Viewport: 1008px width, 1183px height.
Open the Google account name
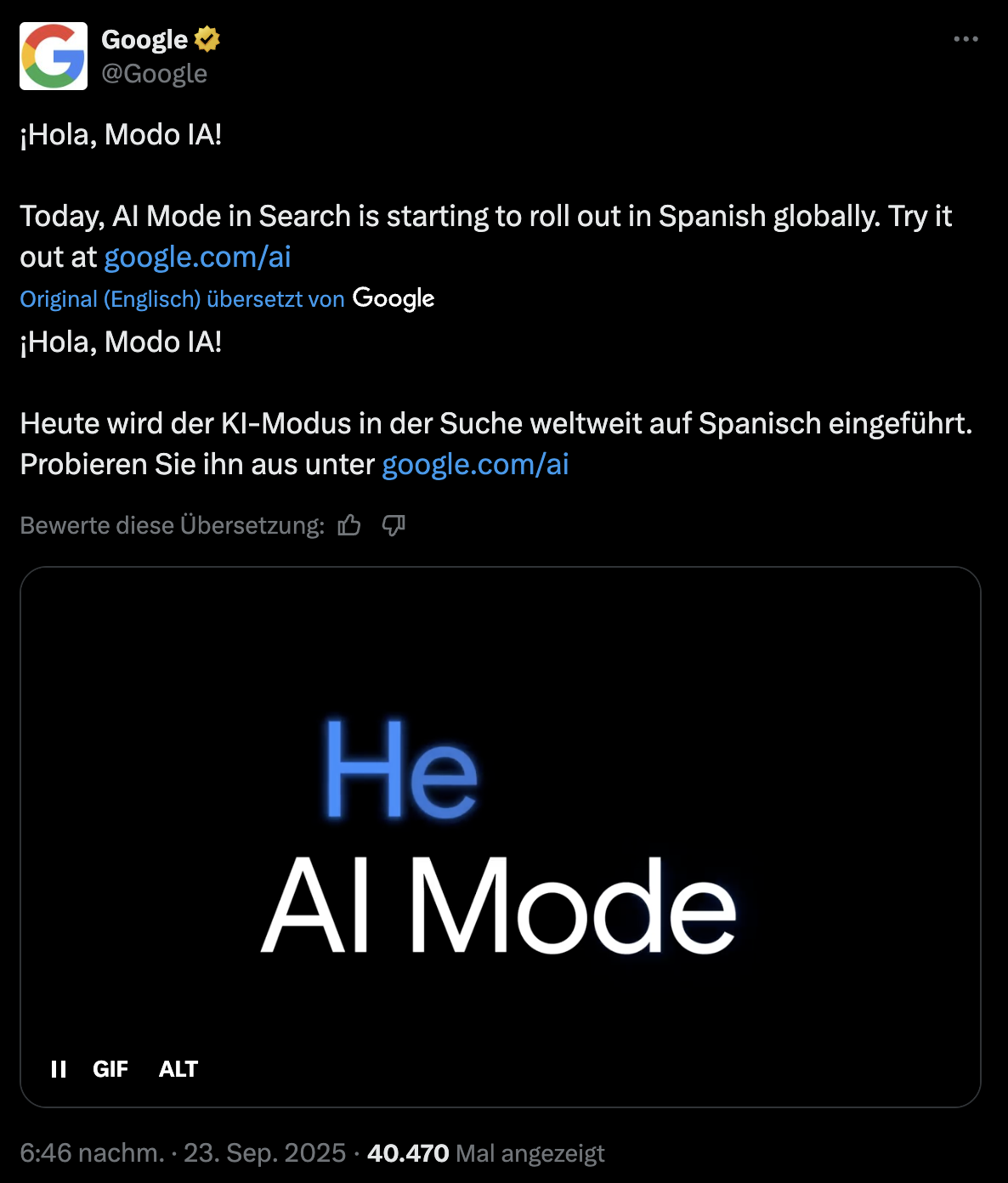[x=144, y=39]
